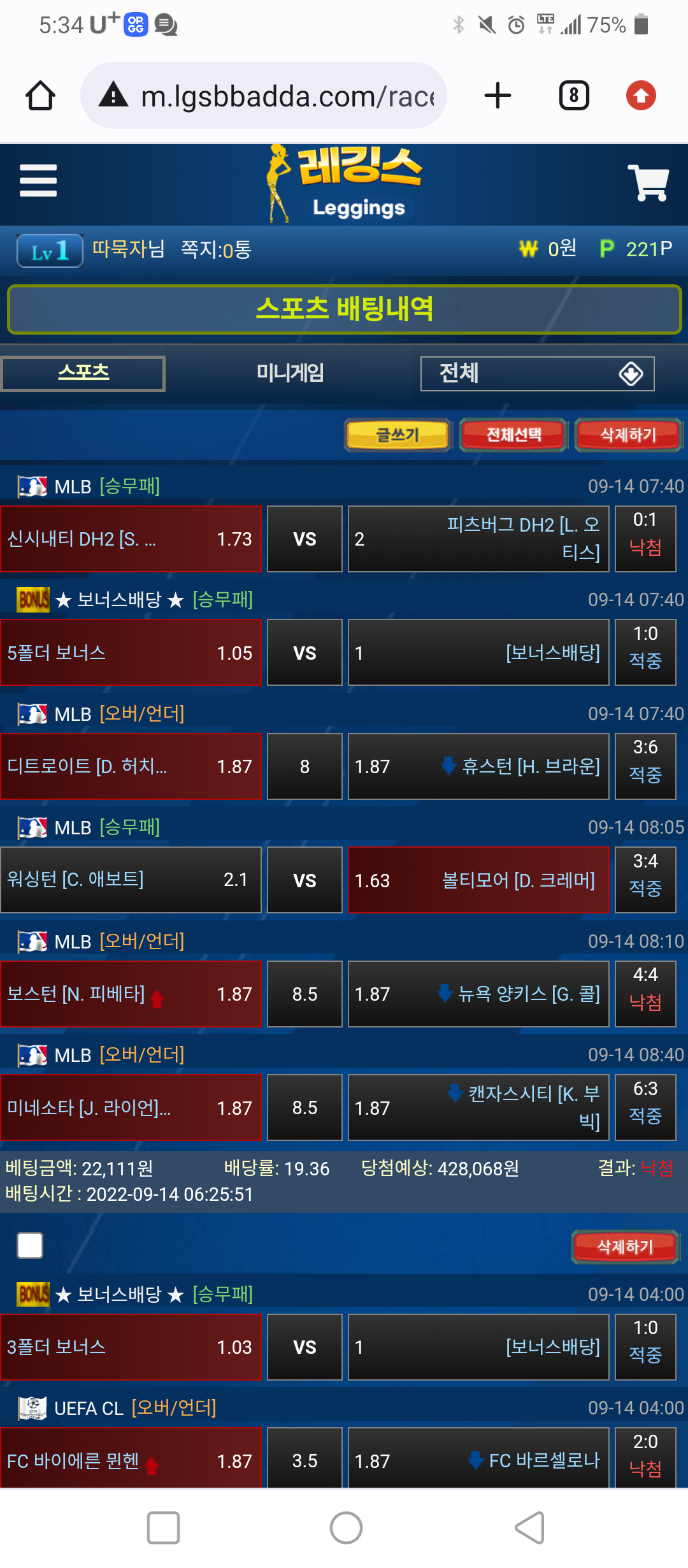Switch to the 스포츠 tab
The height and width of the screenshot is (1568, 688).
point(83,374)
